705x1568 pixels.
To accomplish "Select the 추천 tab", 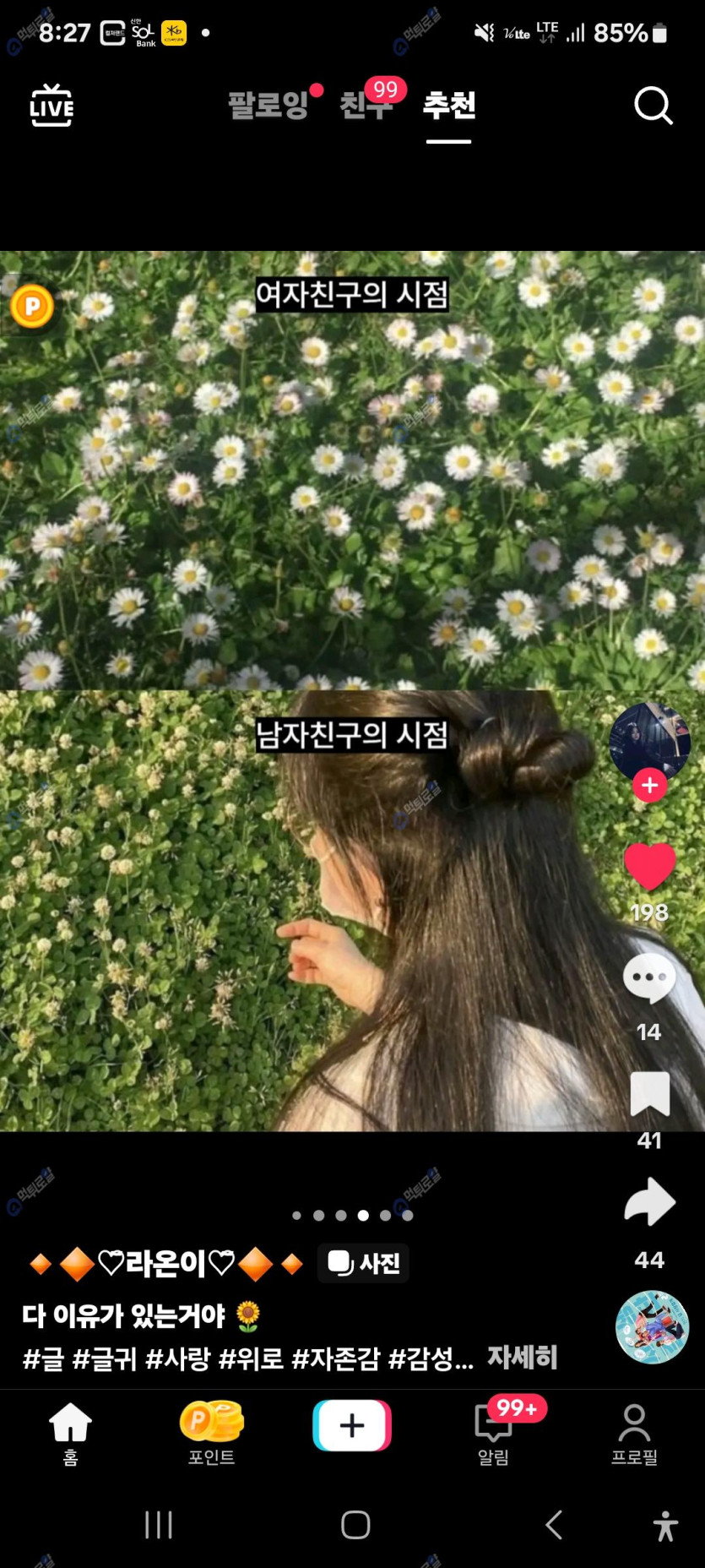I will point(449,105).
